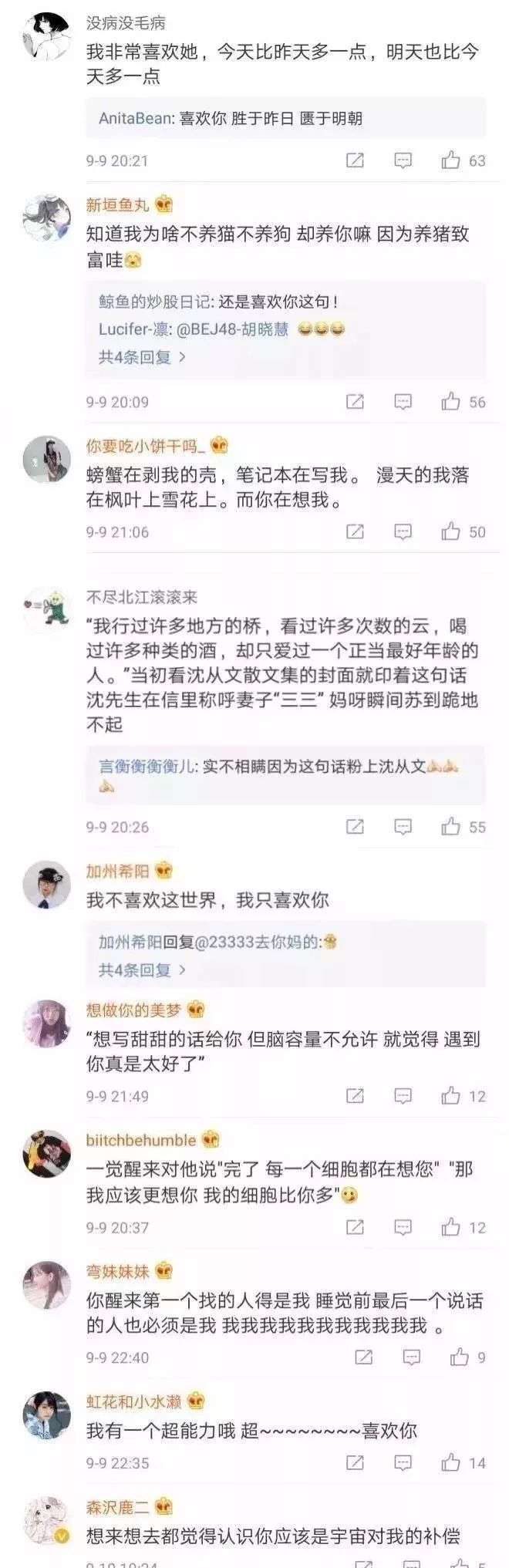
Task: Open 森沢鹿二's profile
Action: 118,1506
